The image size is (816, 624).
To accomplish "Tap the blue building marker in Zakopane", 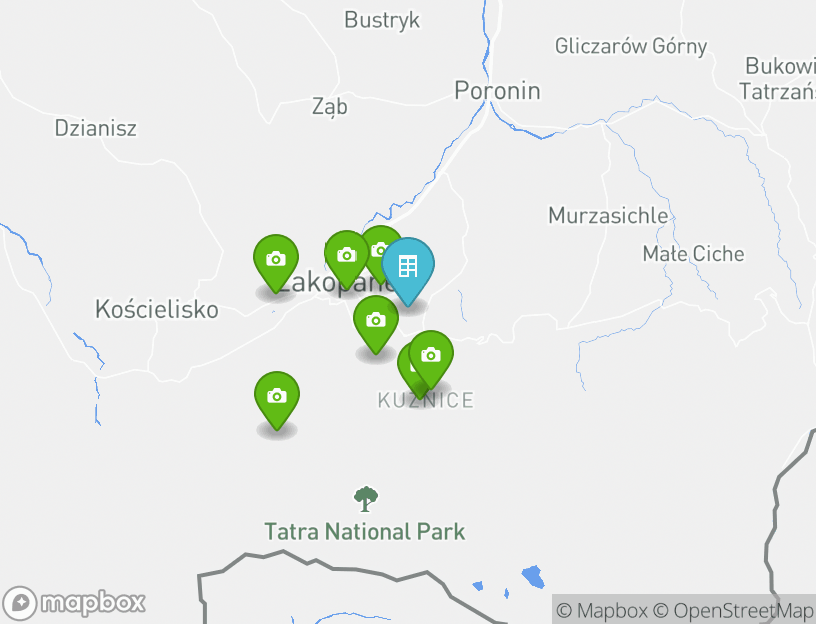I will (407, 266).
